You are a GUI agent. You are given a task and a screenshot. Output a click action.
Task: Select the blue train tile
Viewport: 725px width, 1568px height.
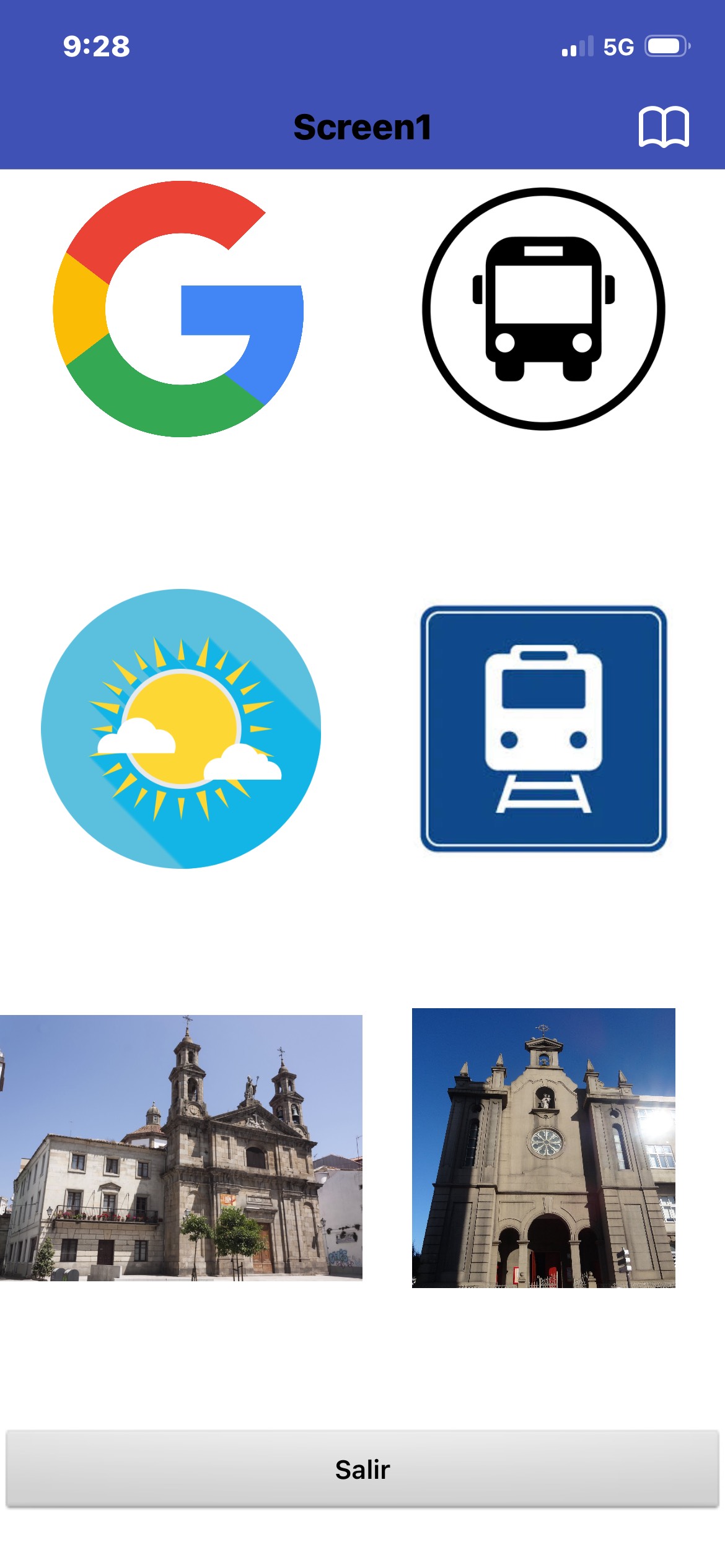coord(543,728)
